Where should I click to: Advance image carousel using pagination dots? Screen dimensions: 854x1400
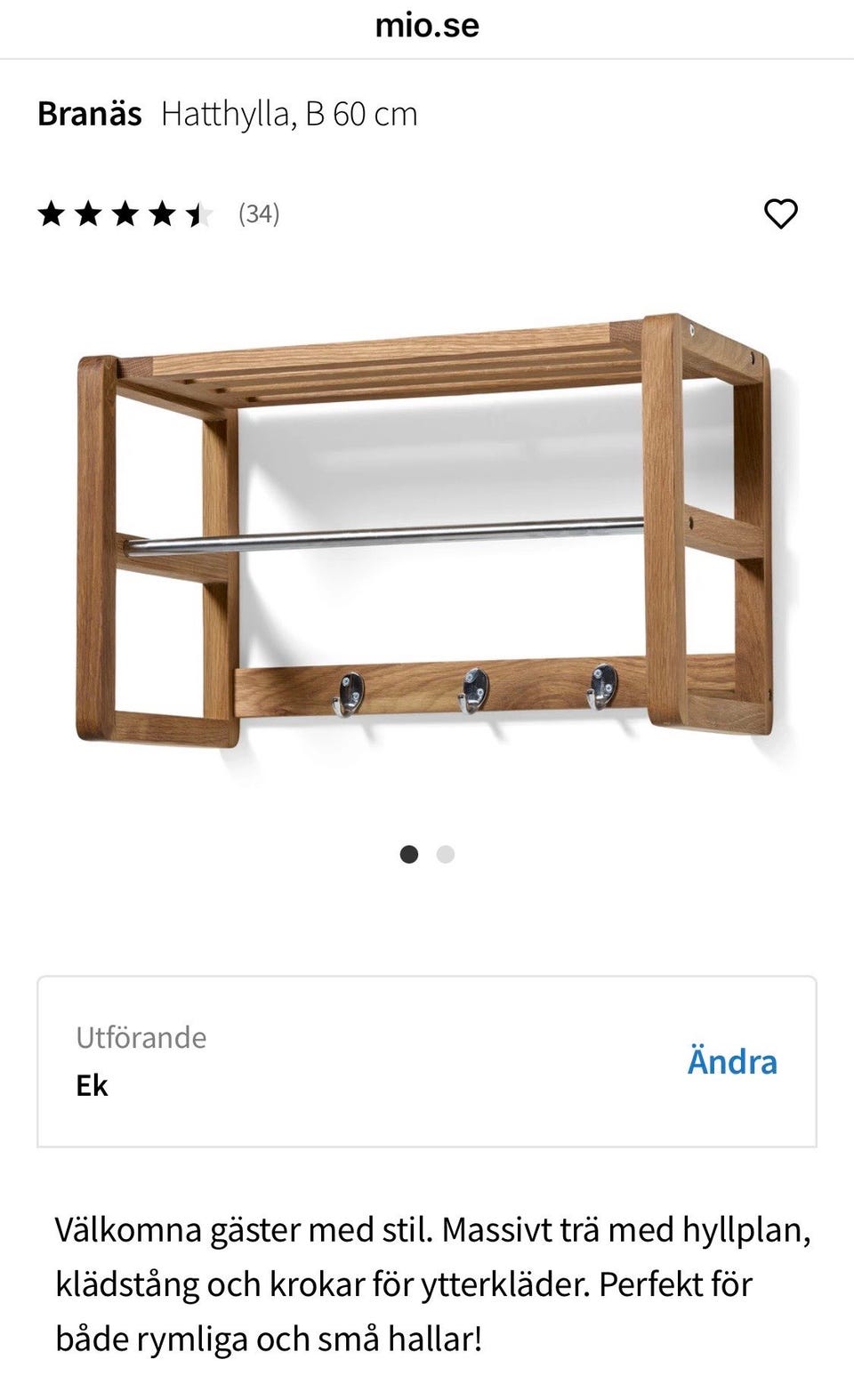(445, 854)
